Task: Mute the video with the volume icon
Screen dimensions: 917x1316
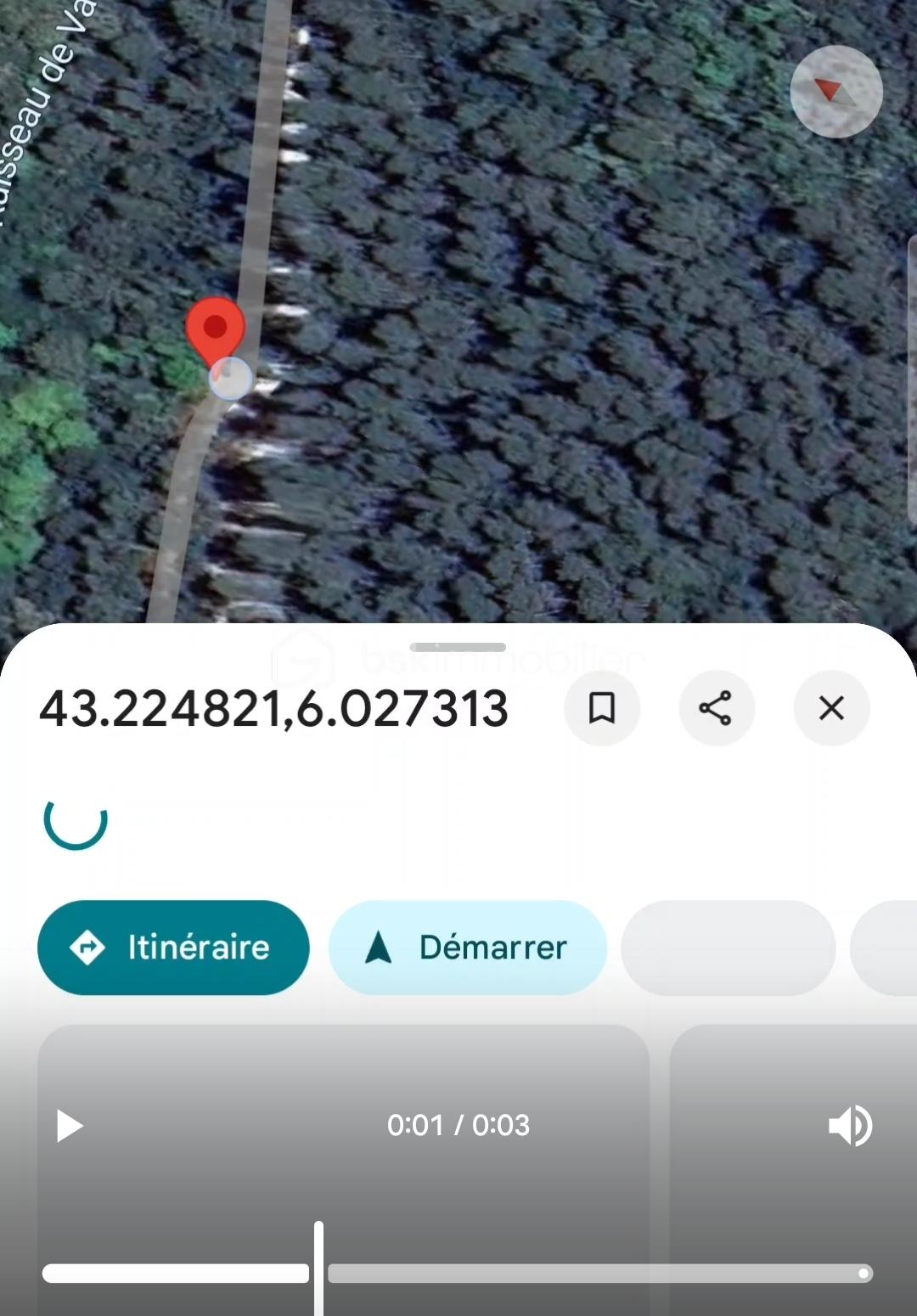Action: pyautogui.click(x=852, y=1126)
